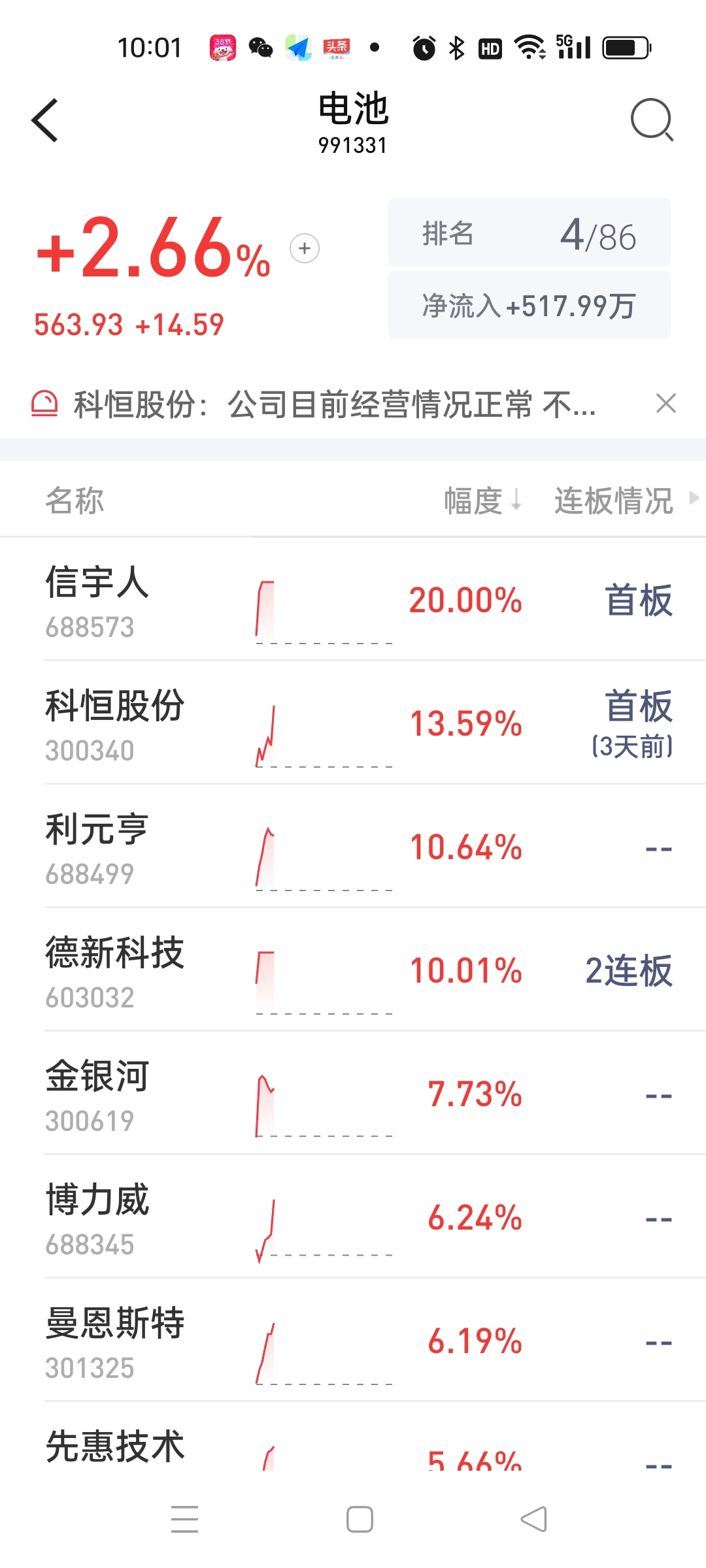The height and width of the screenshot is (1568, 706).
Task: Open the search magnifier icon
Action: pyautogui.click(x=652, y=120)
